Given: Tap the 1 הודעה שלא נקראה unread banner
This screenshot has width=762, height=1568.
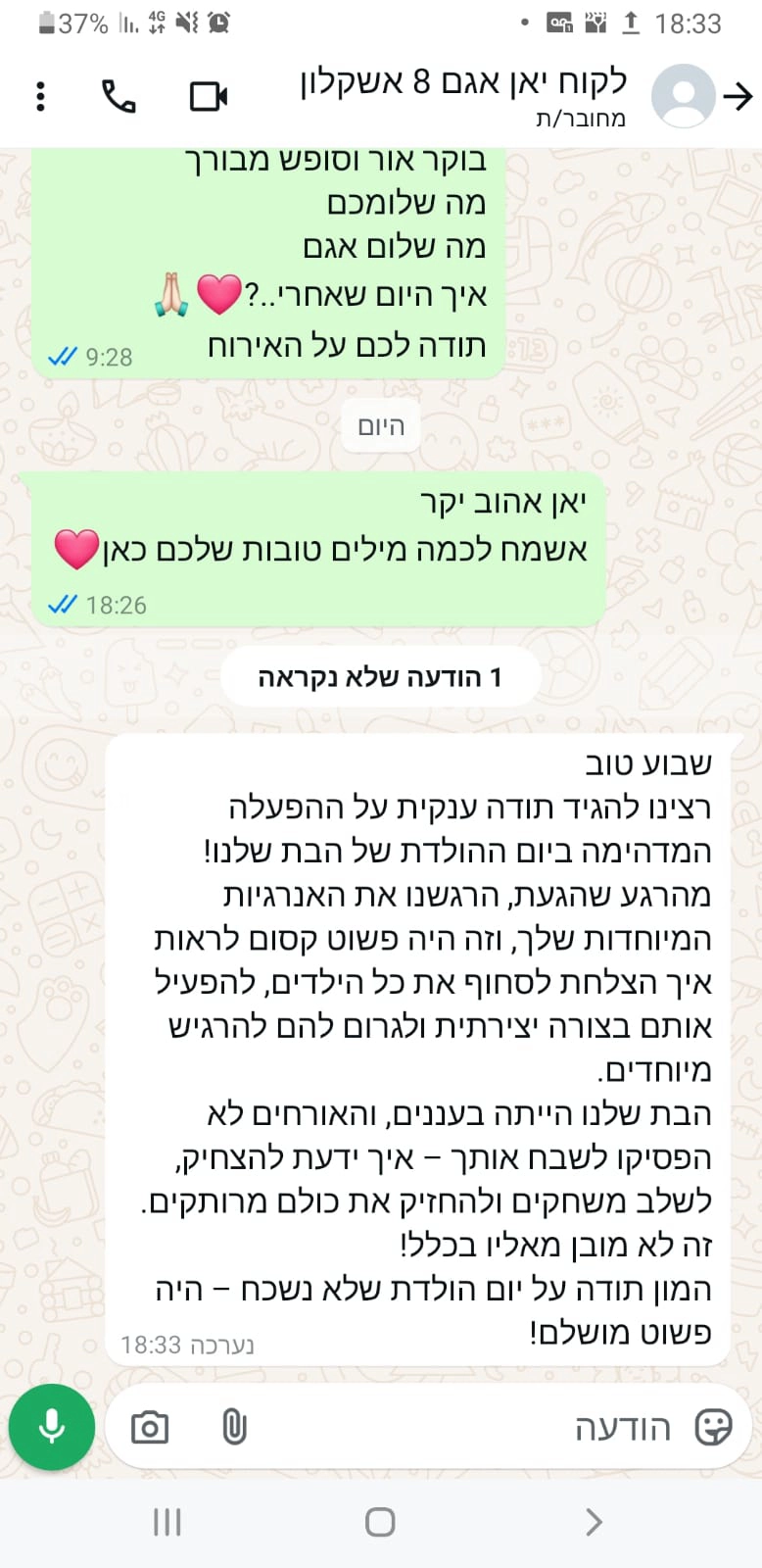Looking at the screenshot, I should coord(380,676).
